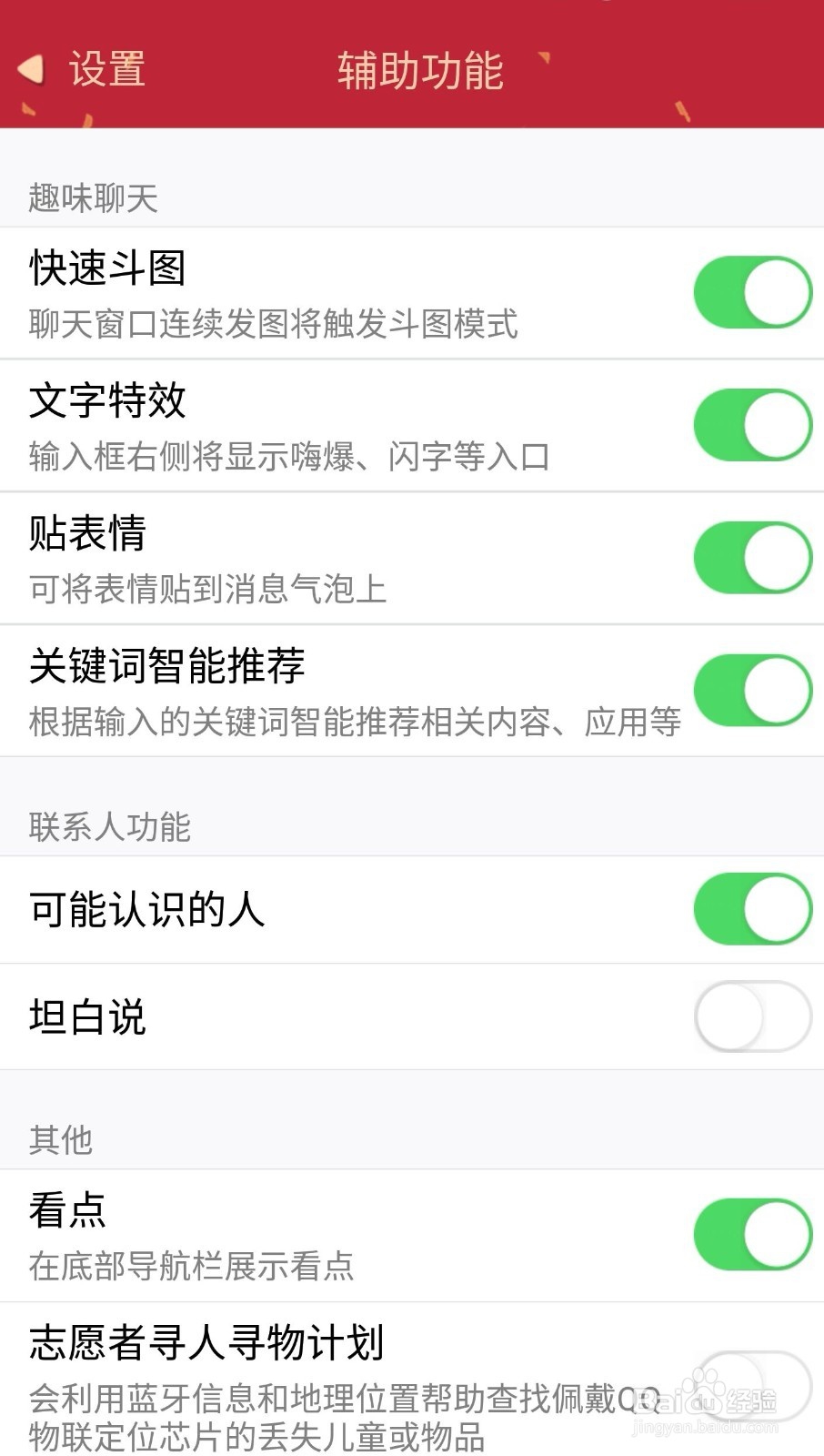The width and height of the screenshot is (824, 1456).
Task: Turn off the 文字特效 toggle
Action: [x=752, y=424]
